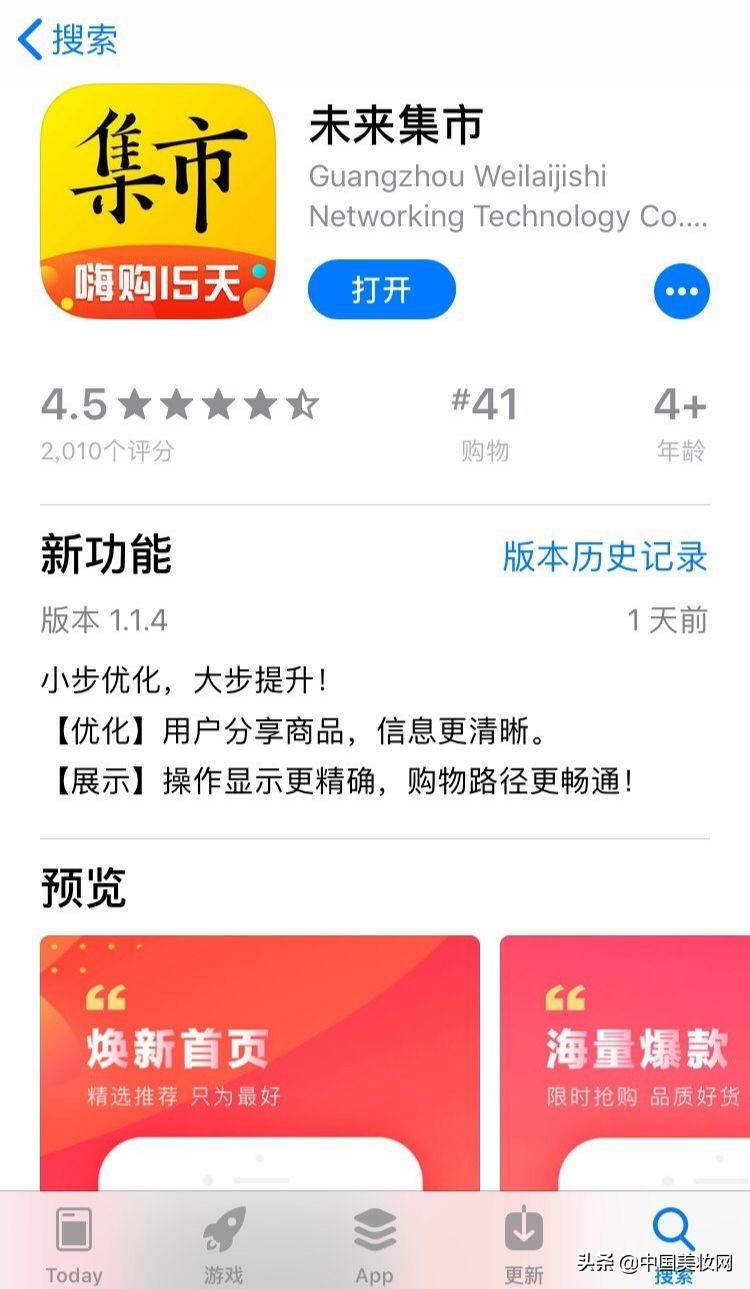The height and width of the screenshot is (1289, 750).
Task: Open the 焕新首页 preview screenshot
Action: (x=259, y=1060)
